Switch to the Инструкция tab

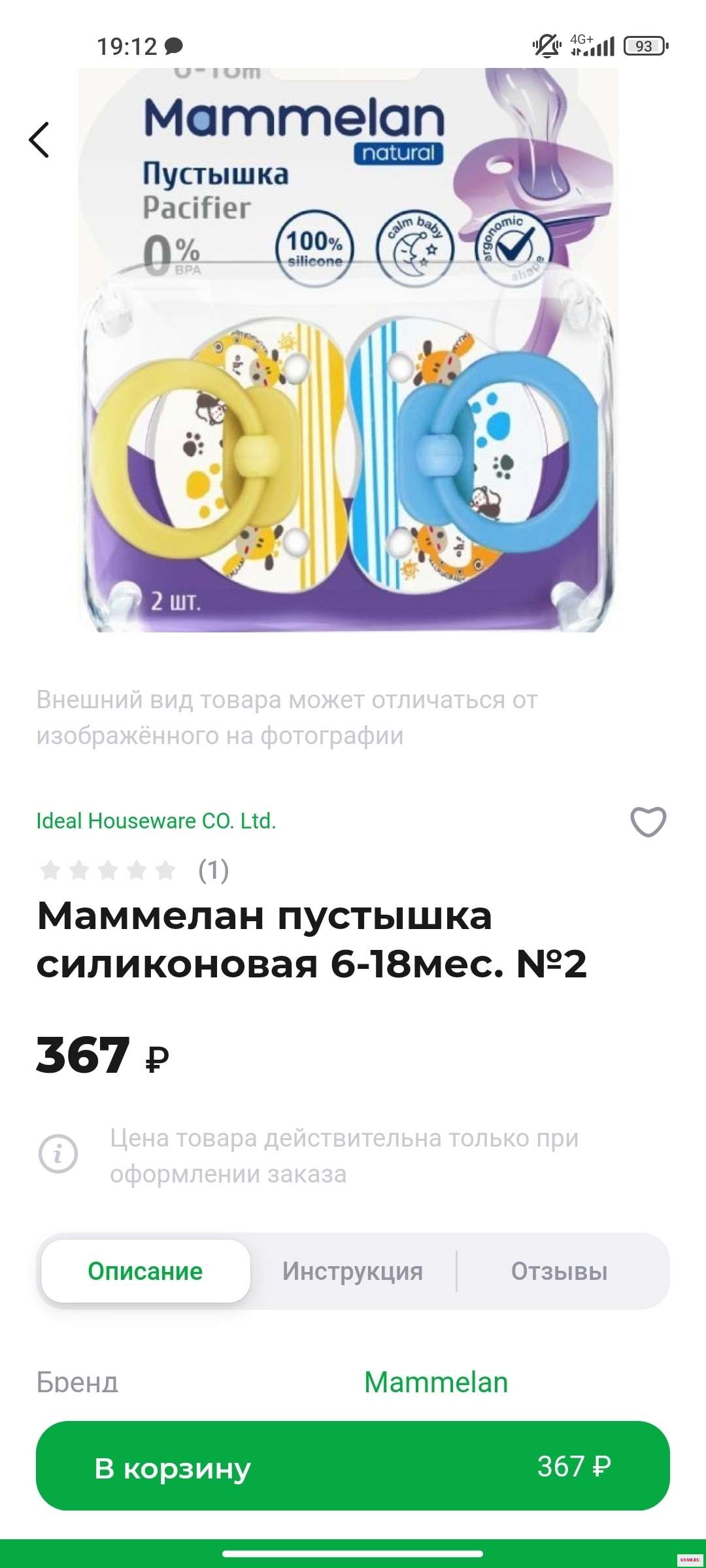[352, 1271]
